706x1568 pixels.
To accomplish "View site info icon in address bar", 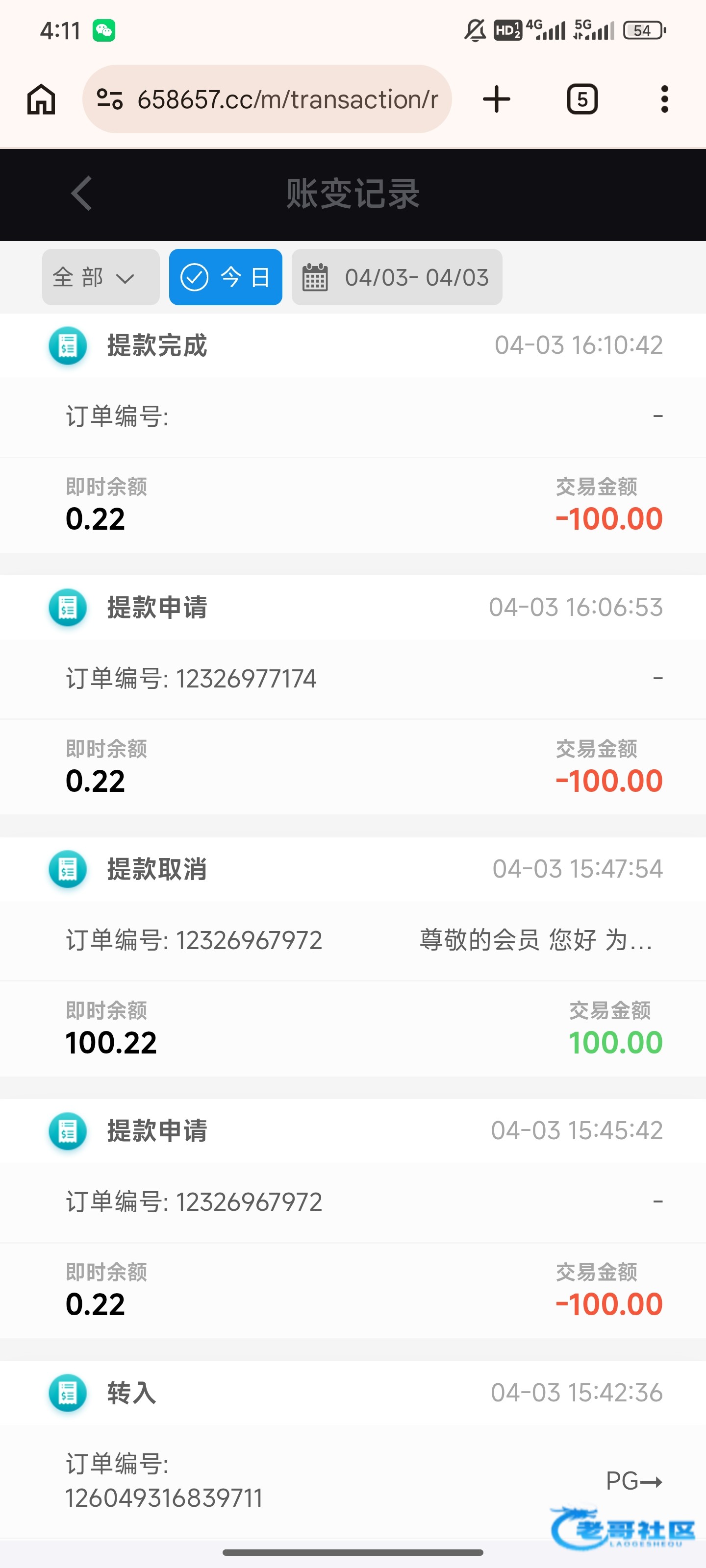I will (110, 99).
